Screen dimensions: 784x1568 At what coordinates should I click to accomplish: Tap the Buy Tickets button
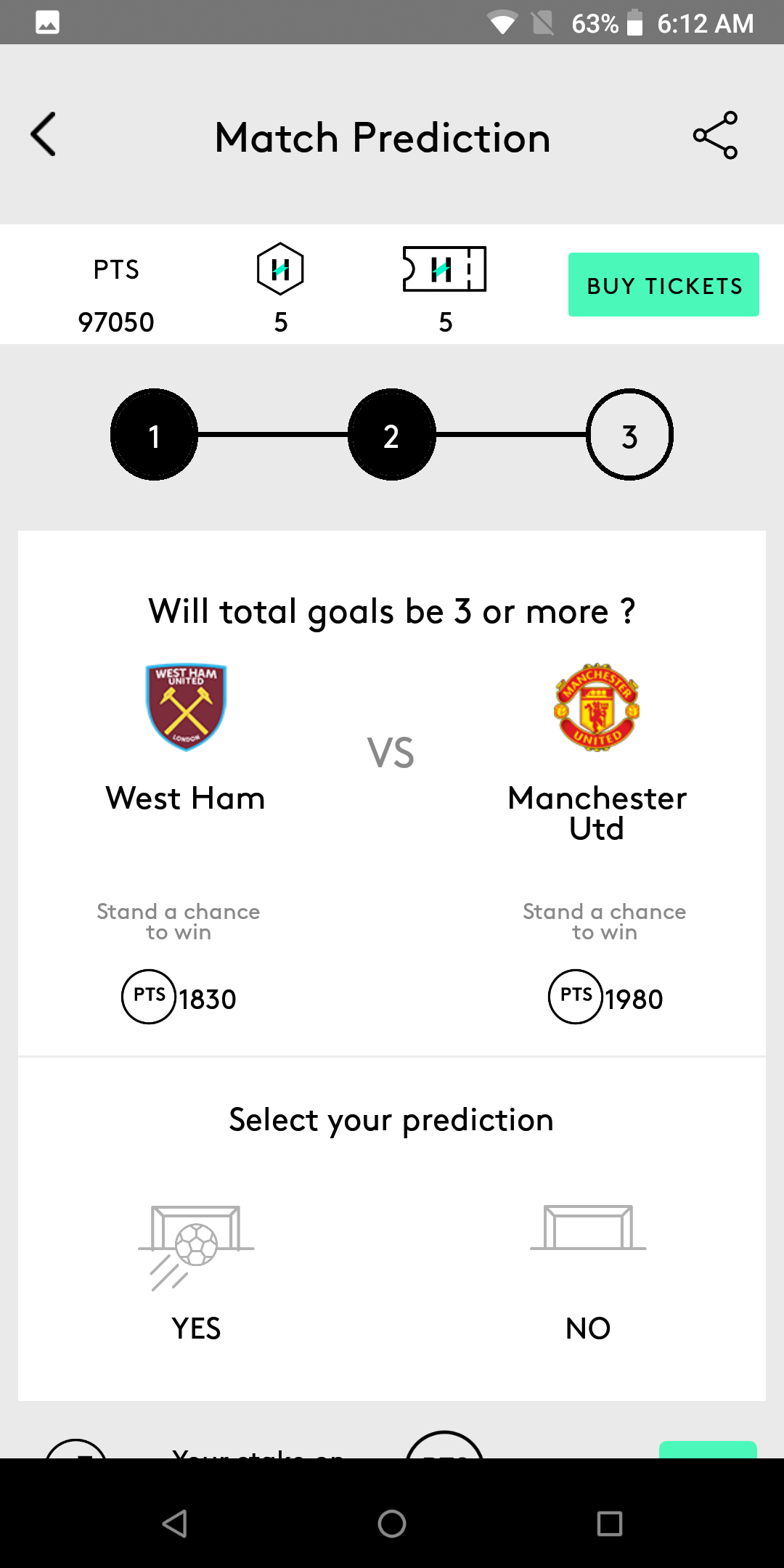[x=663, y=285]
